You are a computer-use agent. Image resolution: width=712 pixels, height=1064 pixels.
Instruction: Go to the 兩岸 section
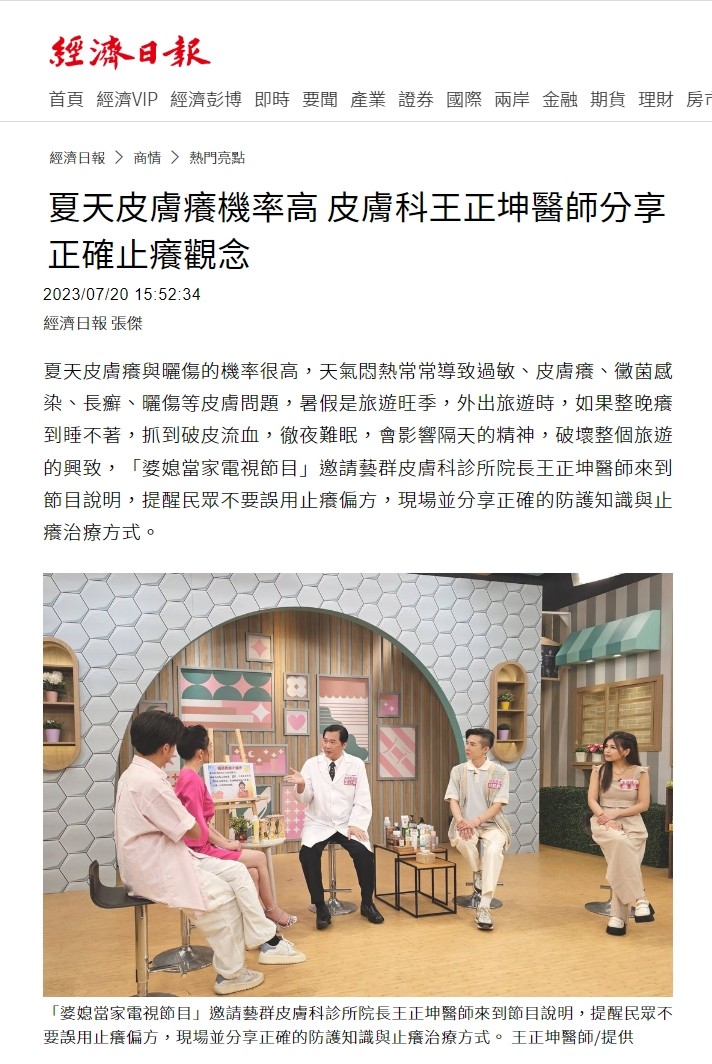pyautogui.click(x=512, y=99)
